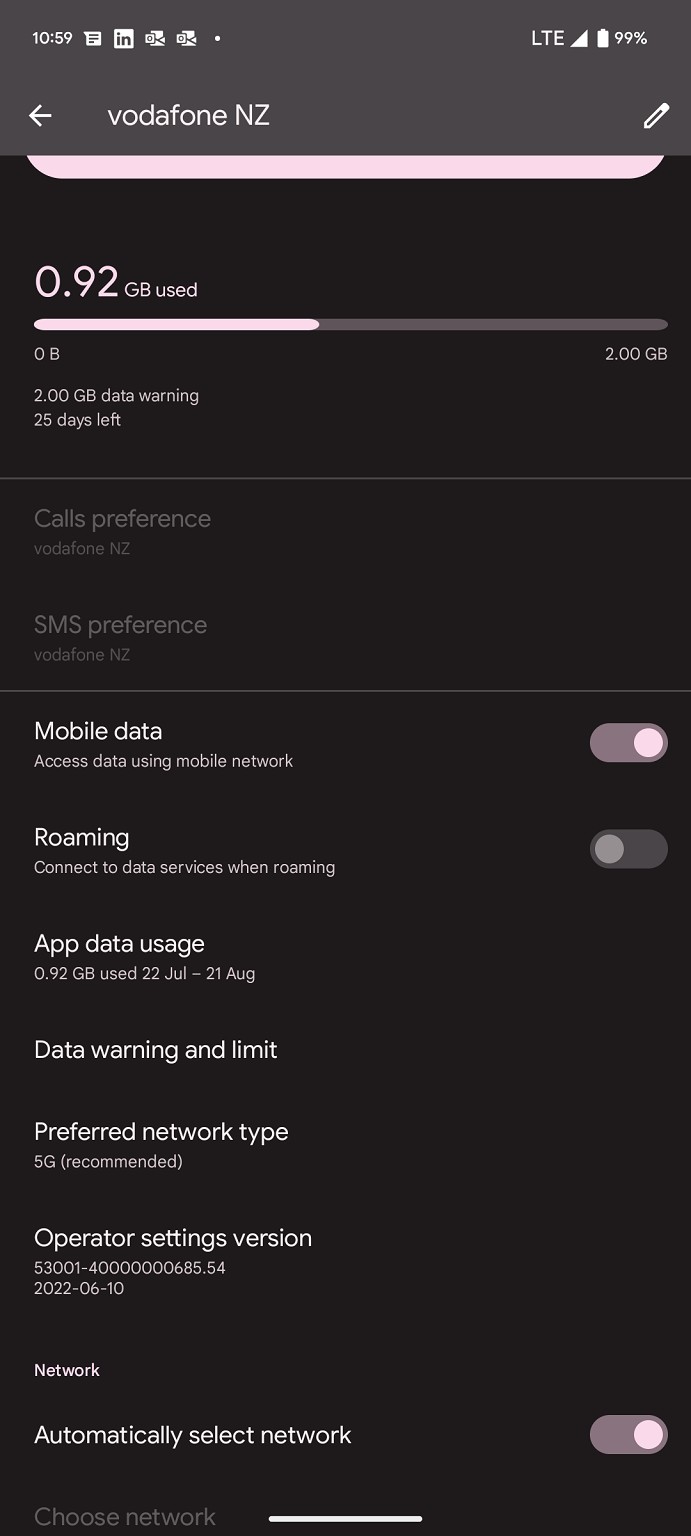The width and height of the screenshot is (691, 1536).
Task: Enable the Roaming toggle
Action: coord(628,849)
